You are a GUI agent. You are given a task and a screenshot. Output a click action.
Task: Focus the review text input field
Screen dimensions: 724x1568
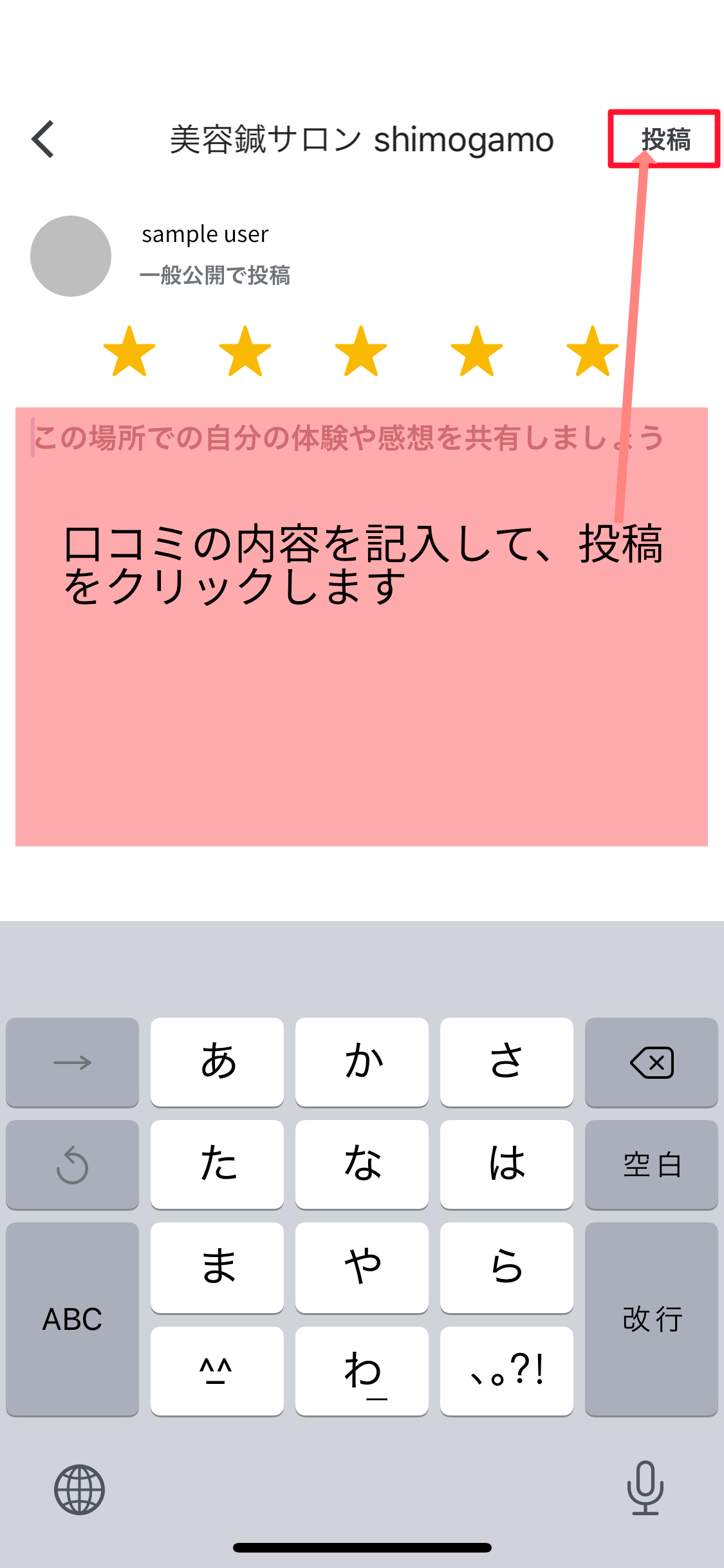click(362, 626)
